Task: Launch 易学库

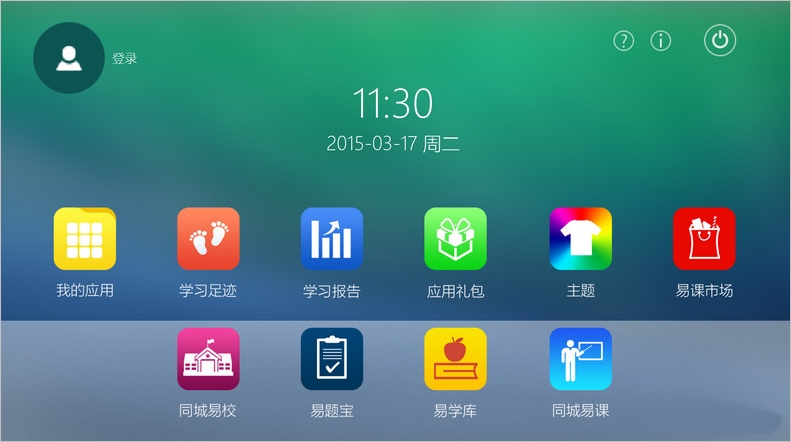Action: [x=455, y=359]
